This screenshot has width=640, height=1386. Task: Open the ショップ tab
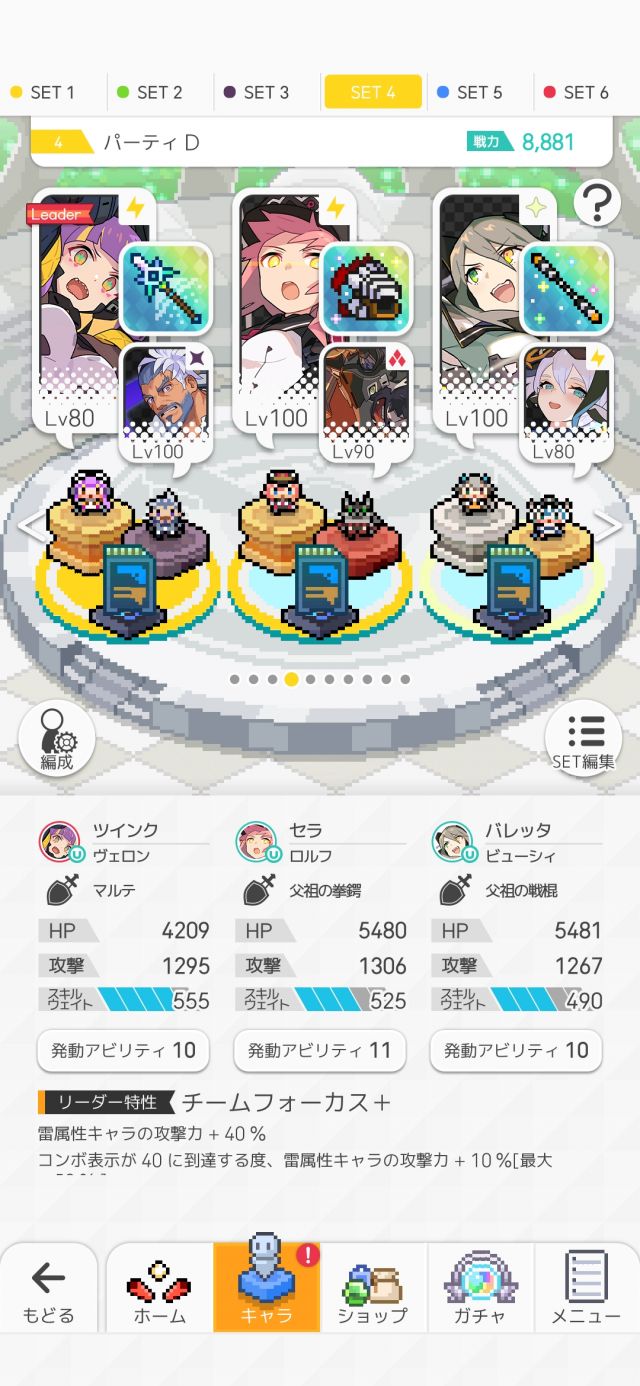click(372, 1290)
